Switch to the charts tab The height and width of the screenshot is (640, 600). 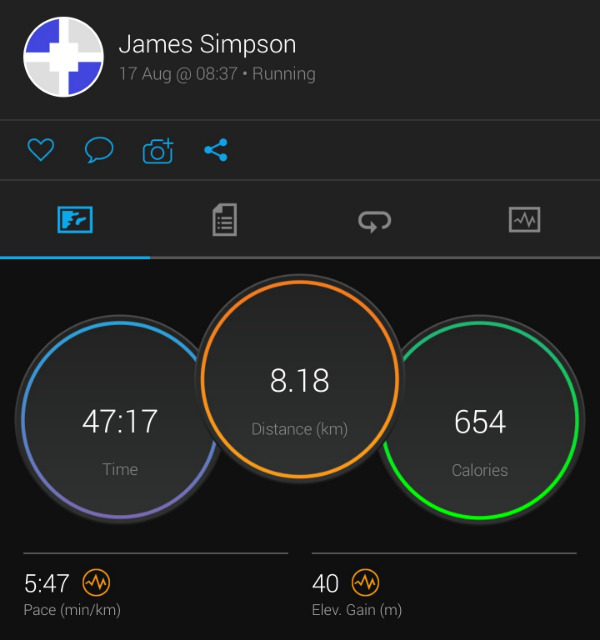coord(524,220)
